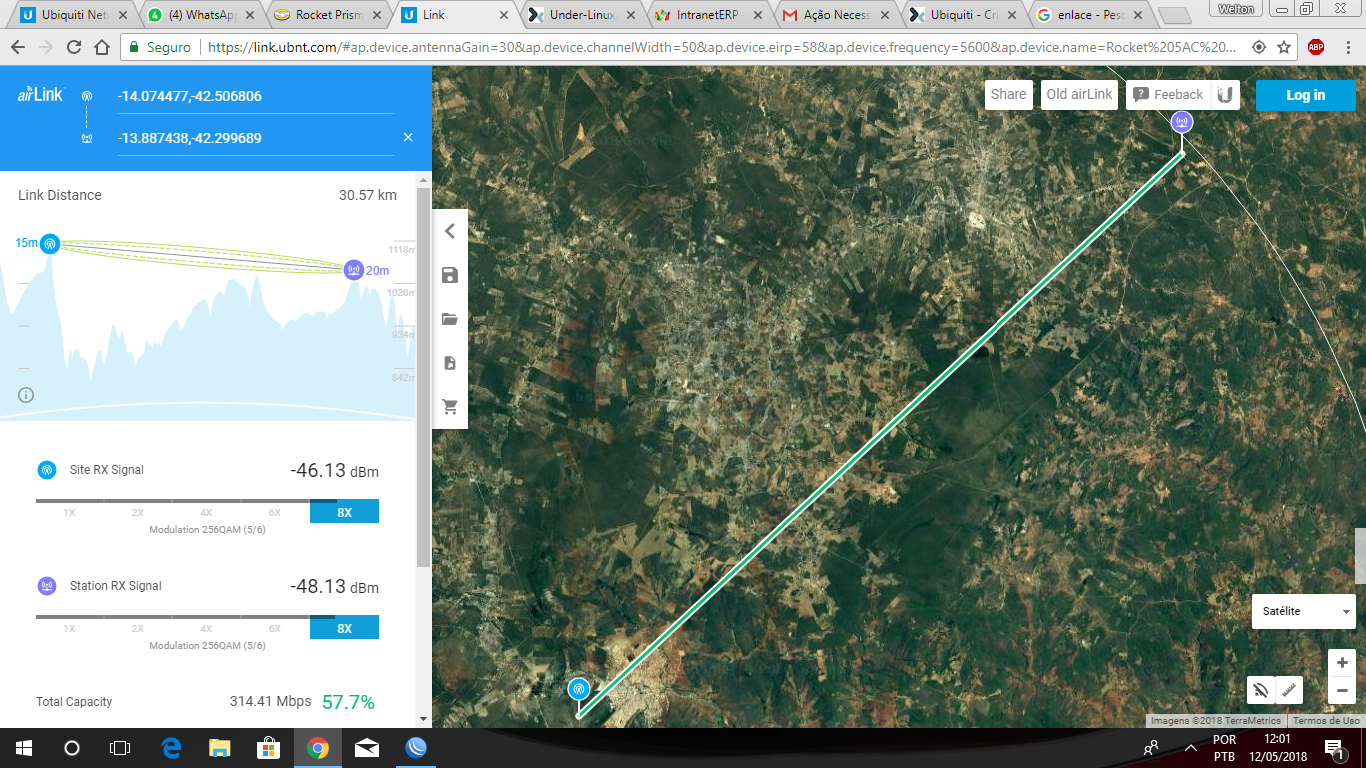Tap the Log in button
The height and width of the screenshot is (768, 1366).
tap(1305, 95)
